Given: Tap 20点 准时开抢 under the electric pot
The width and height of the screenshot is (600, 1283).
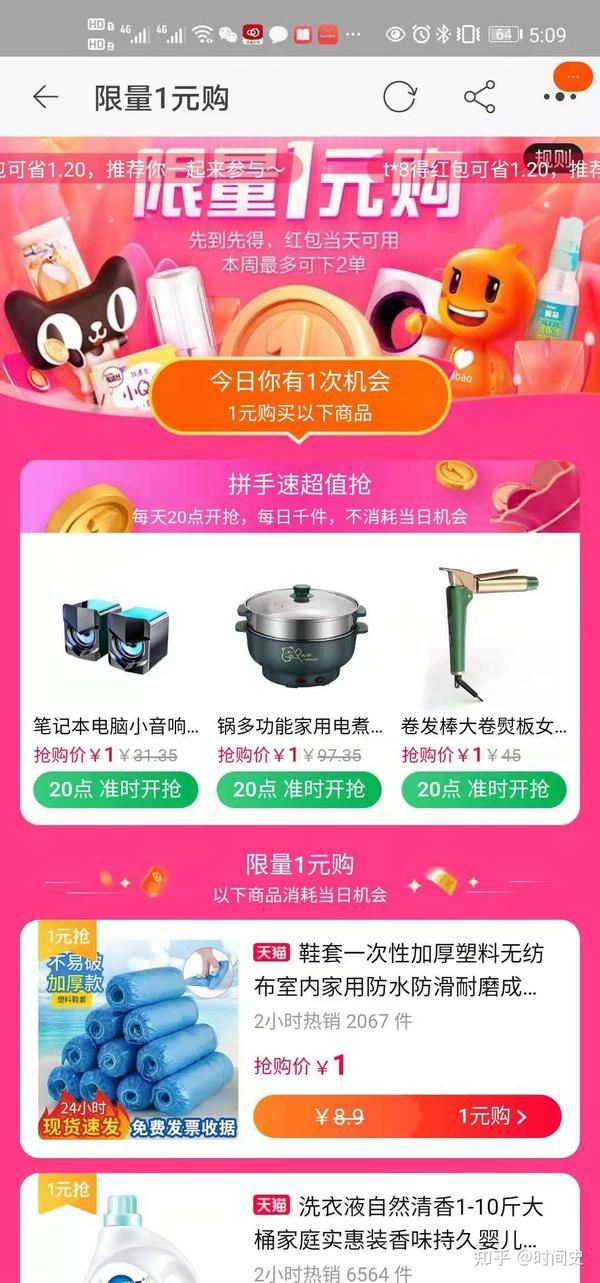Looking at the screenshot, I should (x=300, y=789).
